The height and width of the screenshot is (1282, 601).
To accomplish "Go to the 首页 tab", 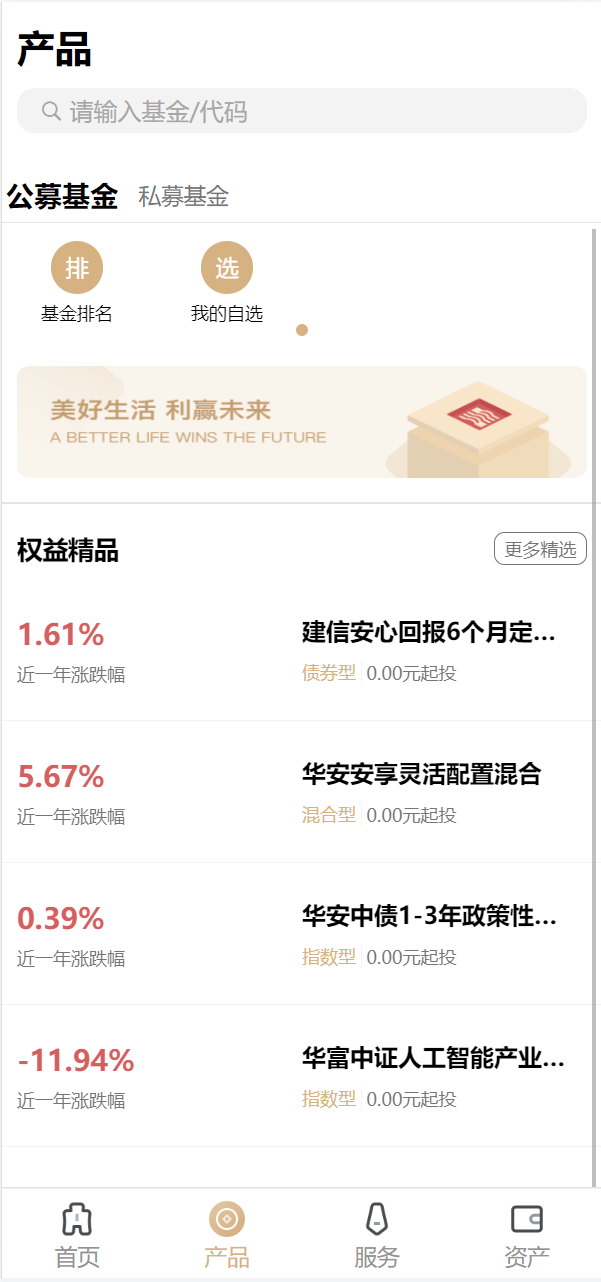I will pos(77,1236).
